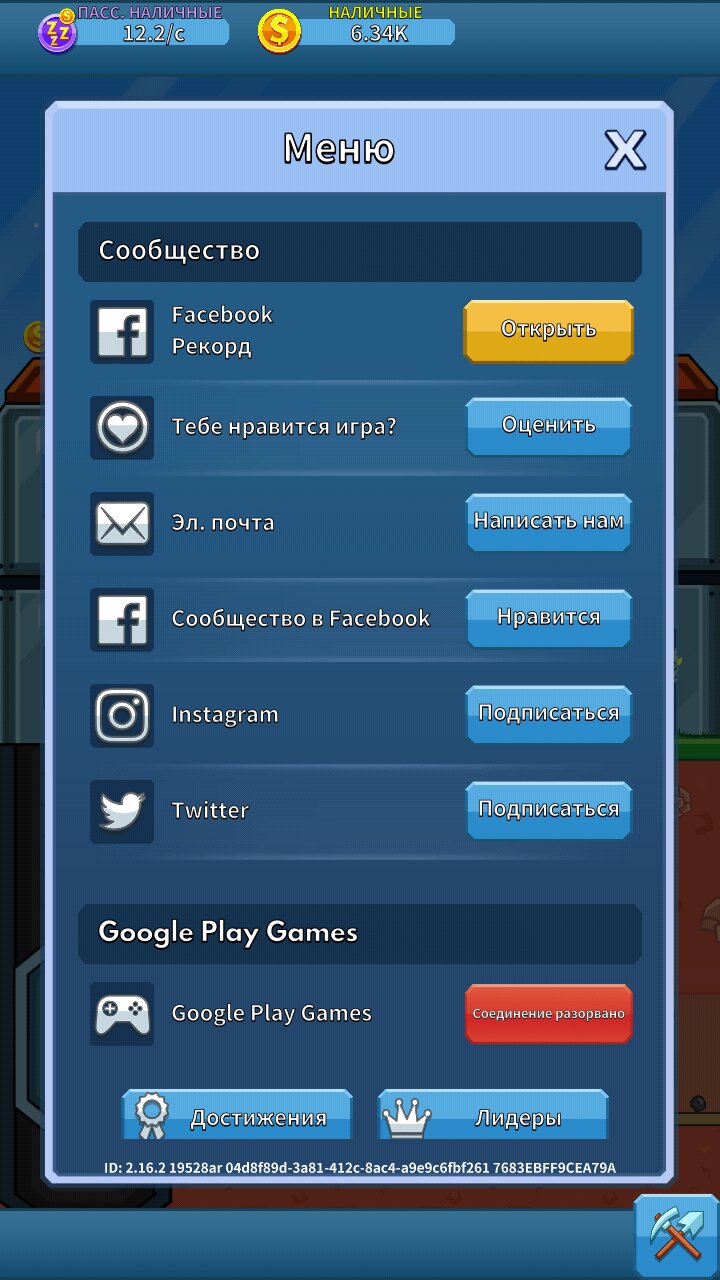
Task: Tap Открыть for Facebook Рекорд
Action: [x=548, y=330]
